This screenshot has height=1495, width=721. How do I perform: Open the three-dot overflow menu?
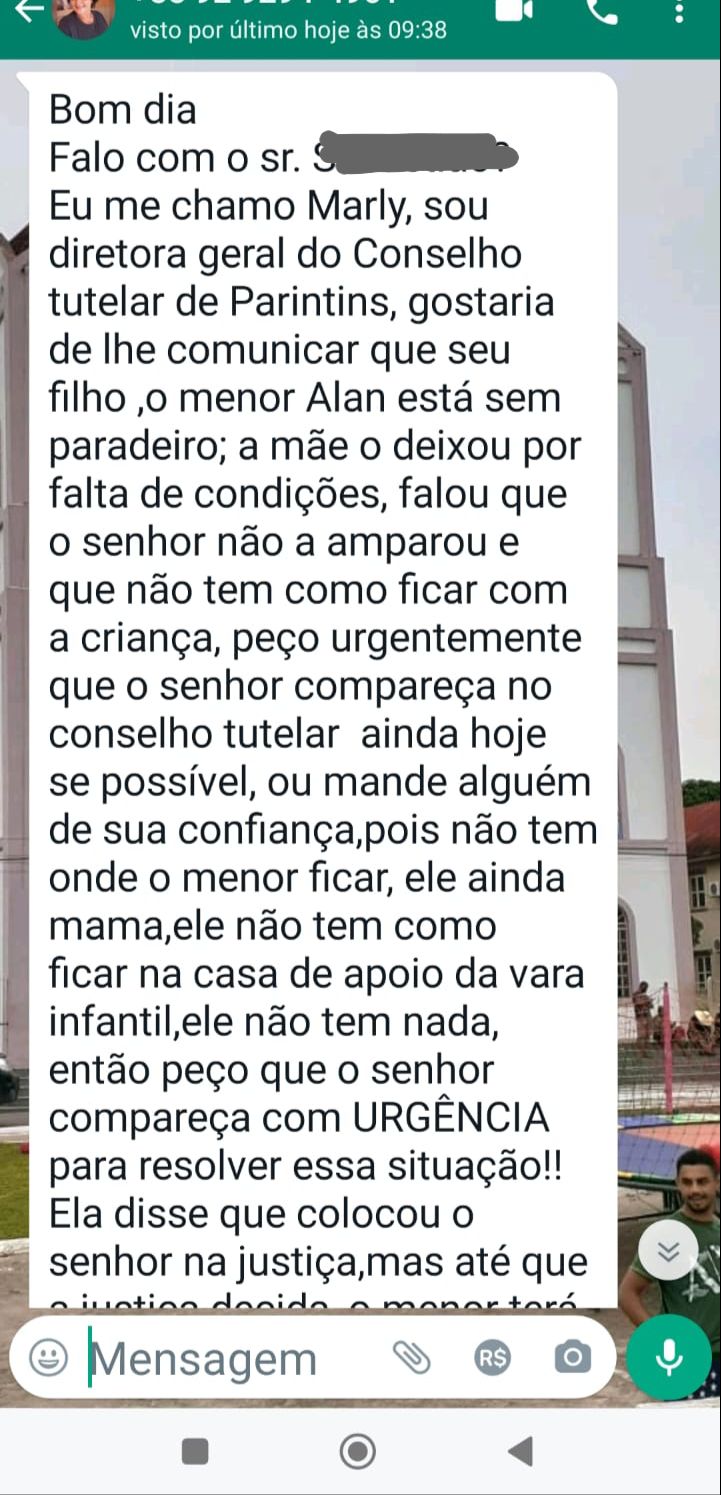coord(680,10)
